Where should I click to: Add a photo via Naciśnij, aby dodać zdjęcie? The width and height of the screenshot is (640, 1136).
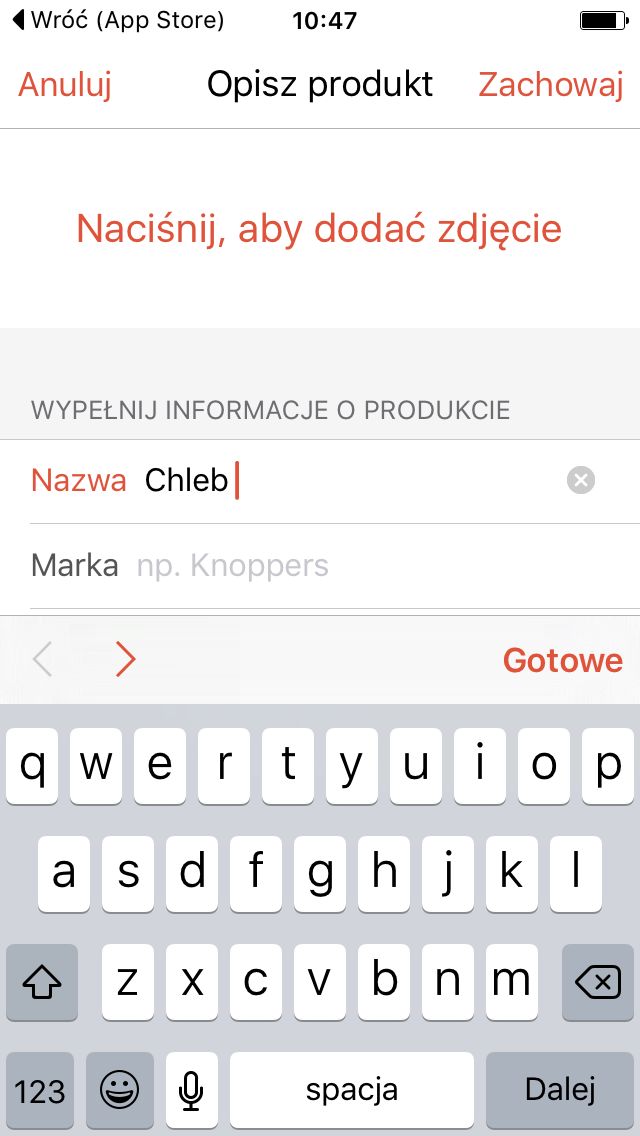320,228
